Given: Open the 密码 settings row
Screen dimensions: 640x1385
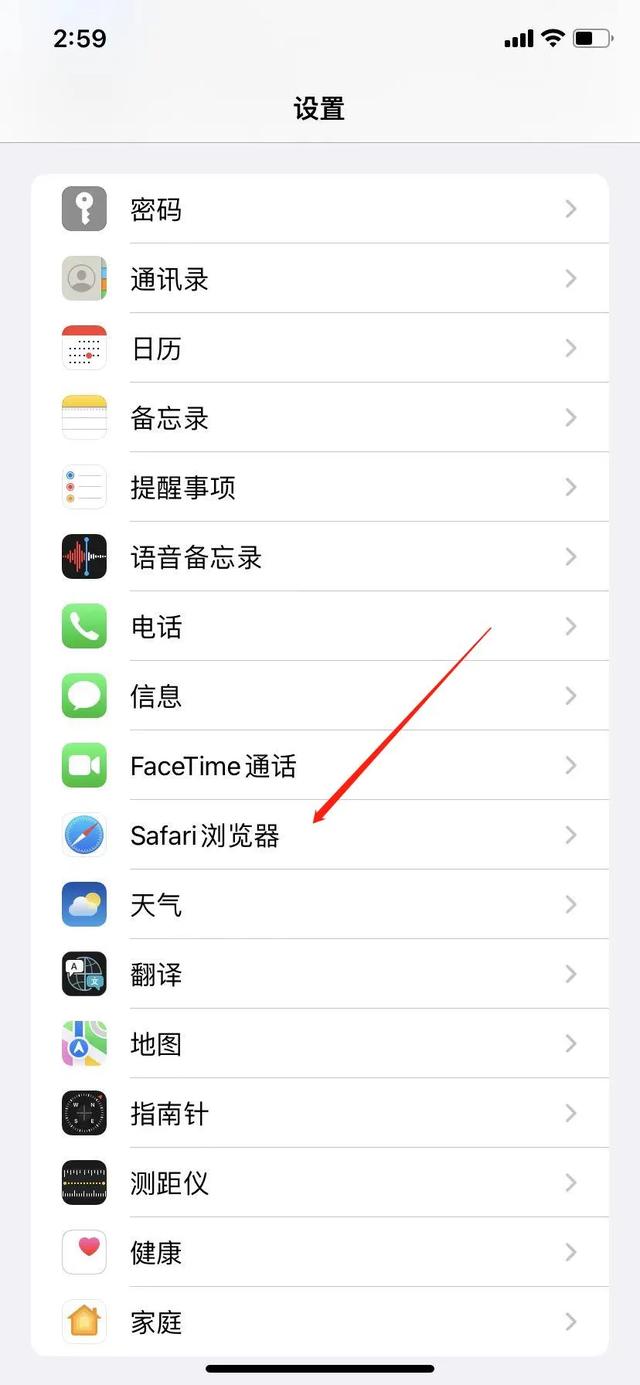Looking at the screenshot, I should [320, 209].
